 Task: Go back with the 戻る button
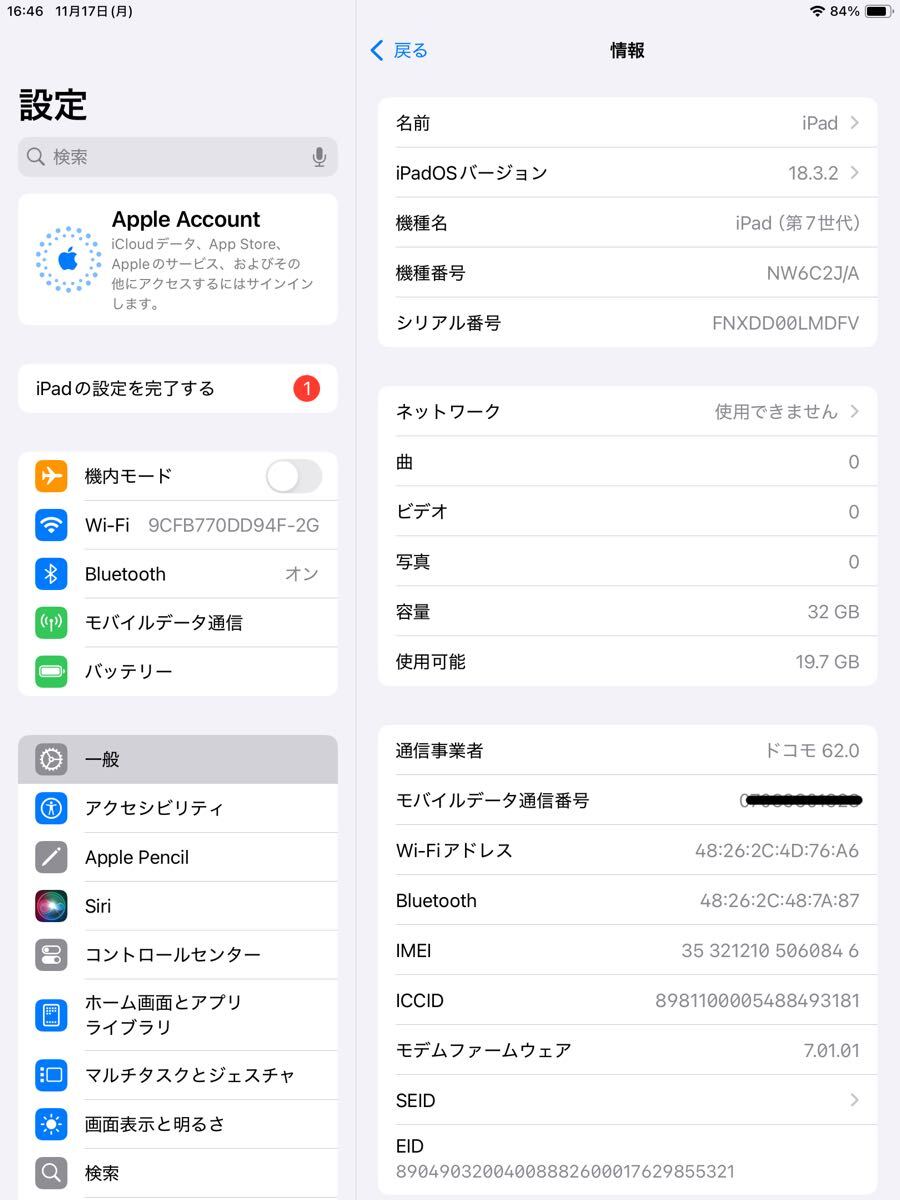(x=399, y=50)
